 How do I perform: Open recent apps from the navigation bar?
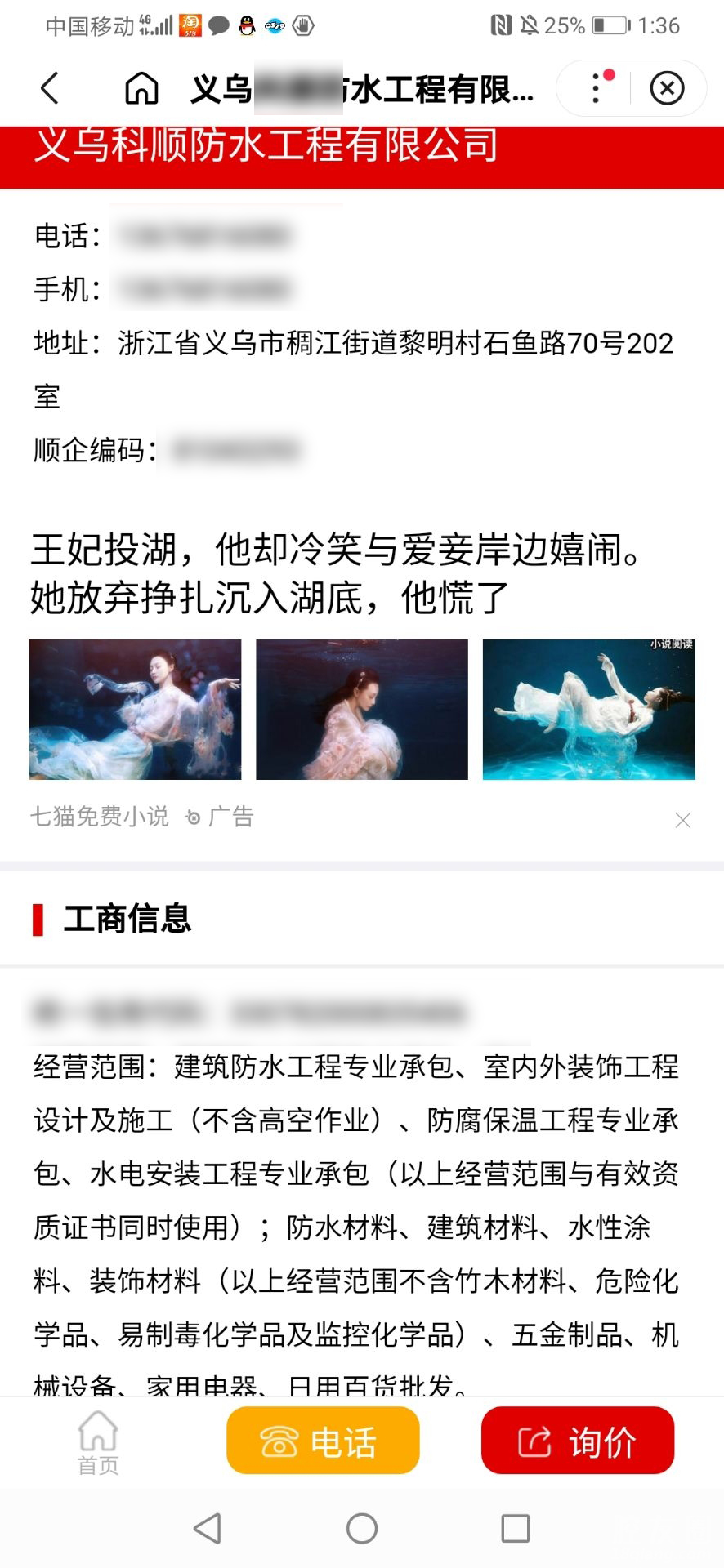[x=515, y=1529]
